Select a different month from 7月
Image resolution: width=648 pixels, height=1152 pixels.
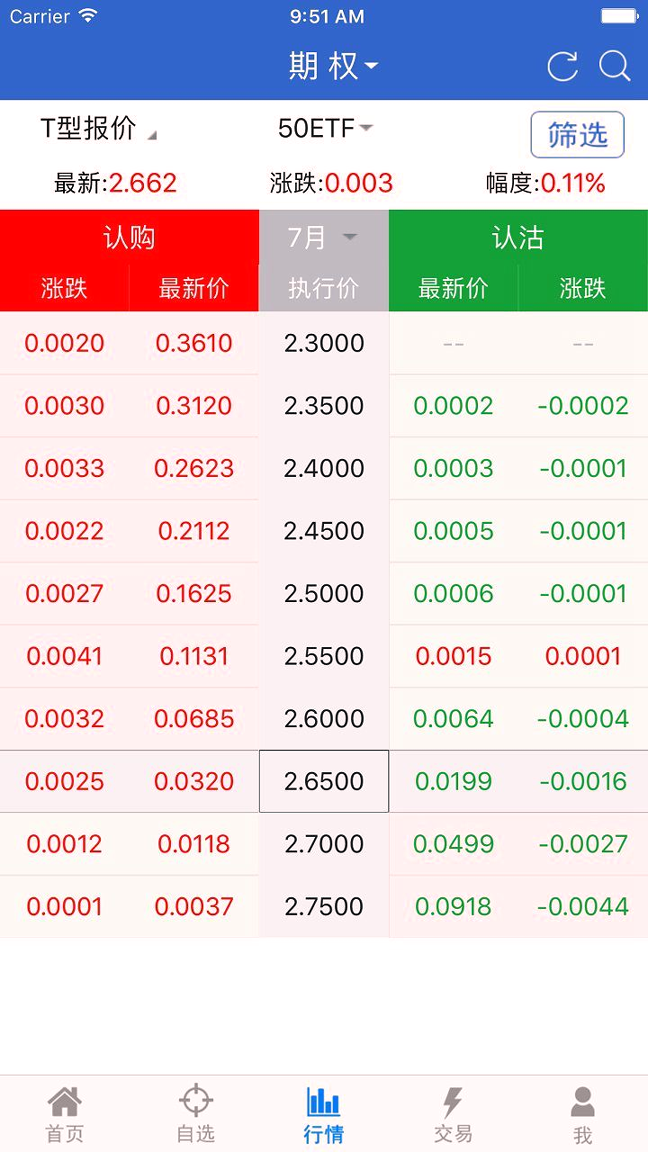click(323, 237)
